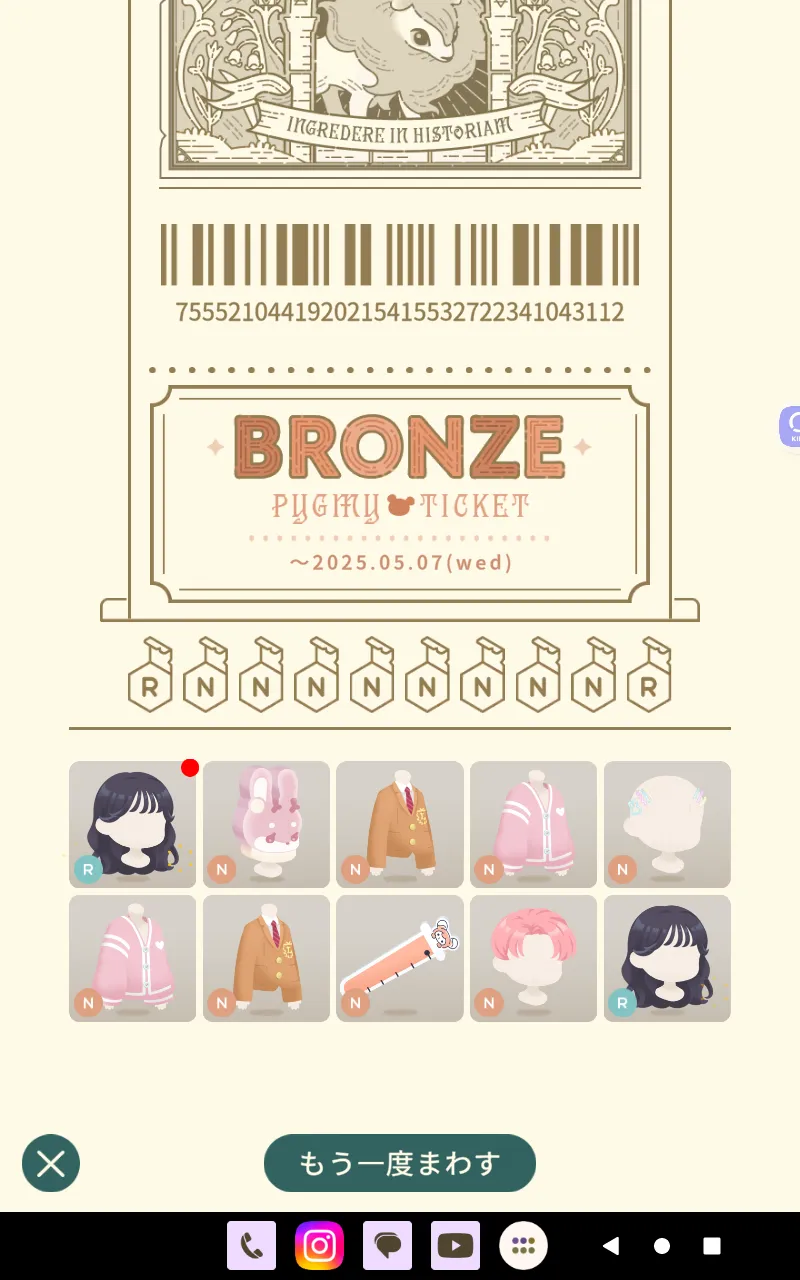
Task: Open the phone app in the dock
Action: click(251, 1246)
